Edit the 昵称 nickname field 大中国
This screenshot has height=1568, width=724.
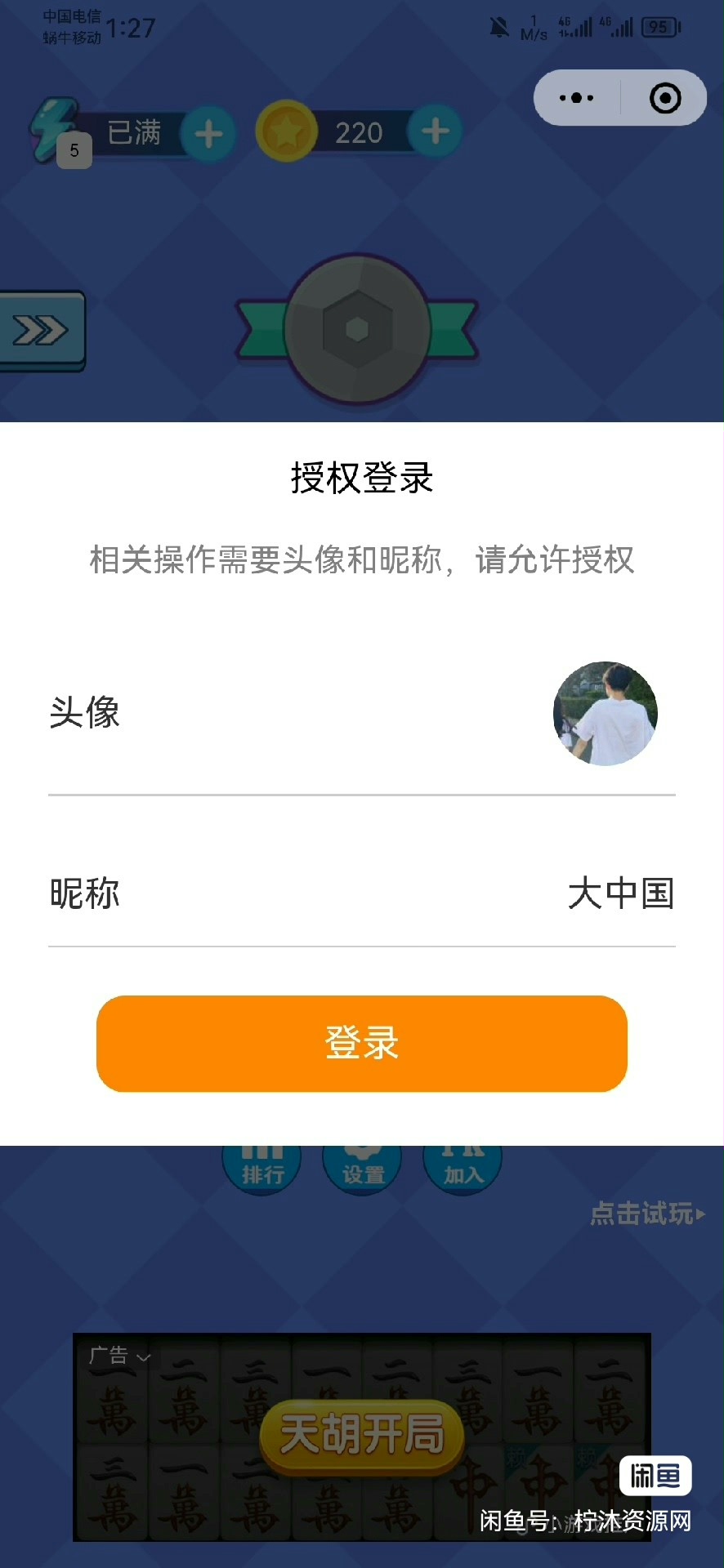click(620, 893)
